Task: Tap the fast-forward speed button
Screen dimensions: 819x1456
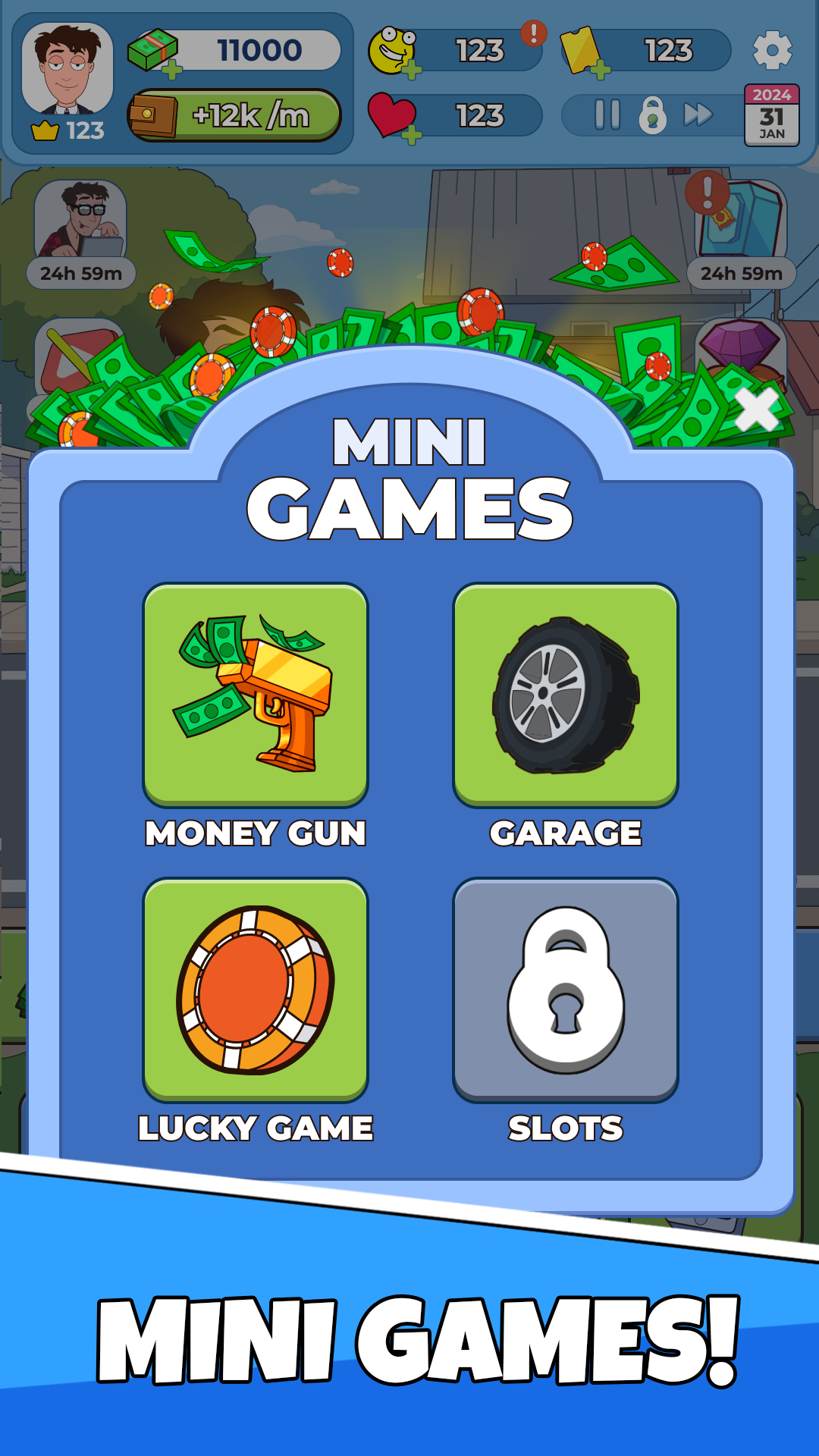Action: point(698,115)
